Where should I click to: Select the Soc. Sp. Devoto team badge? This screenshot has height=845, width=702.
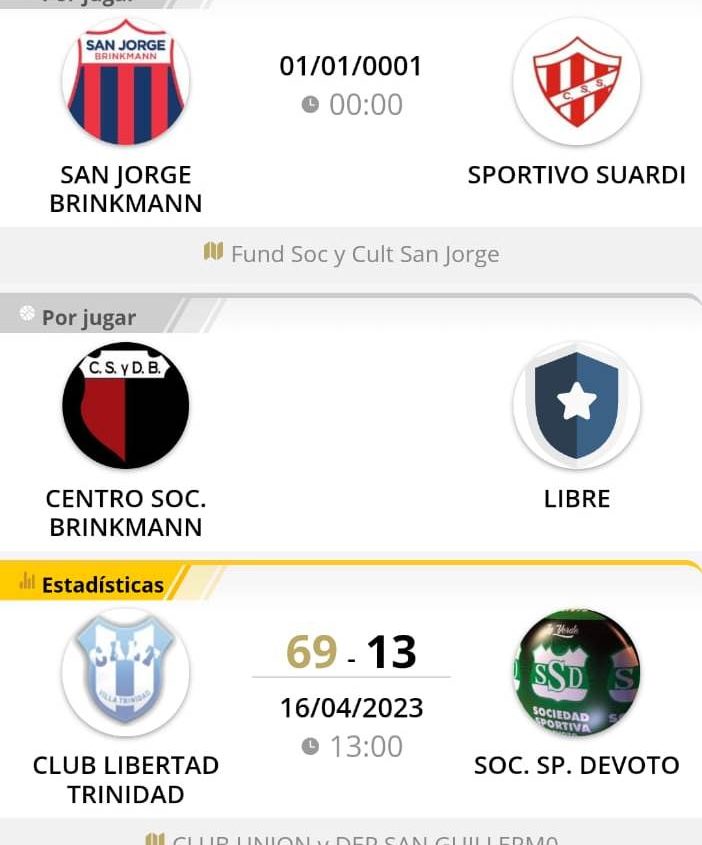pyautogui.click(x=577, y=673)
